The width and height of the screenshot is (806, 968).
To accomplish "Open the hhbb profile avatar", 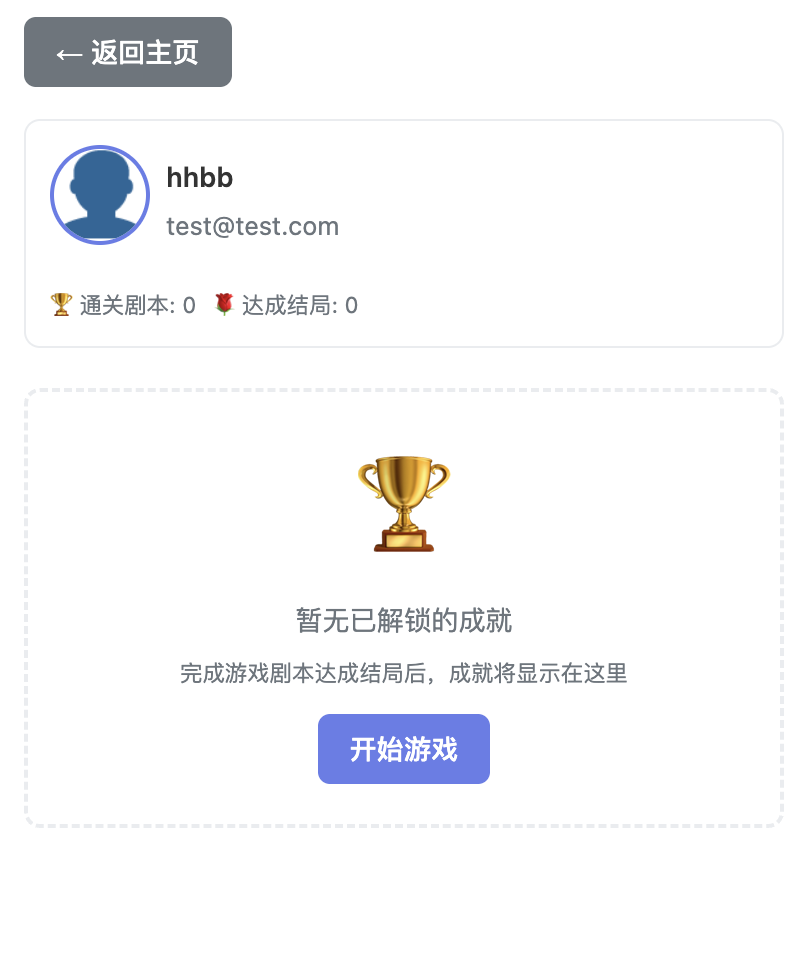I will tap(100, 195).
